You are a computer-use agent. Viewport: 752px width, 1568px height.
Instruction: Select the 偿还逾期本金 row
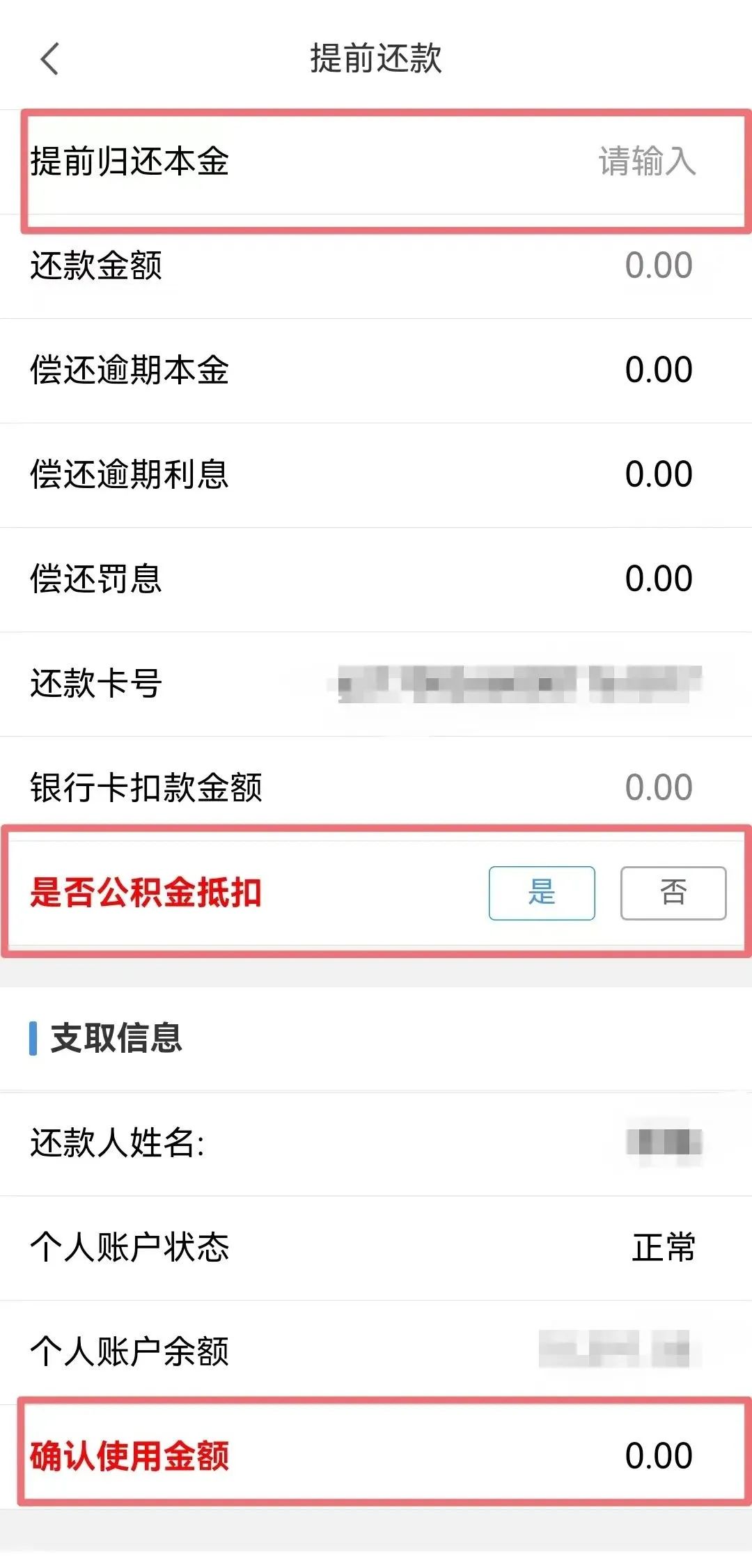coord(376,369)
